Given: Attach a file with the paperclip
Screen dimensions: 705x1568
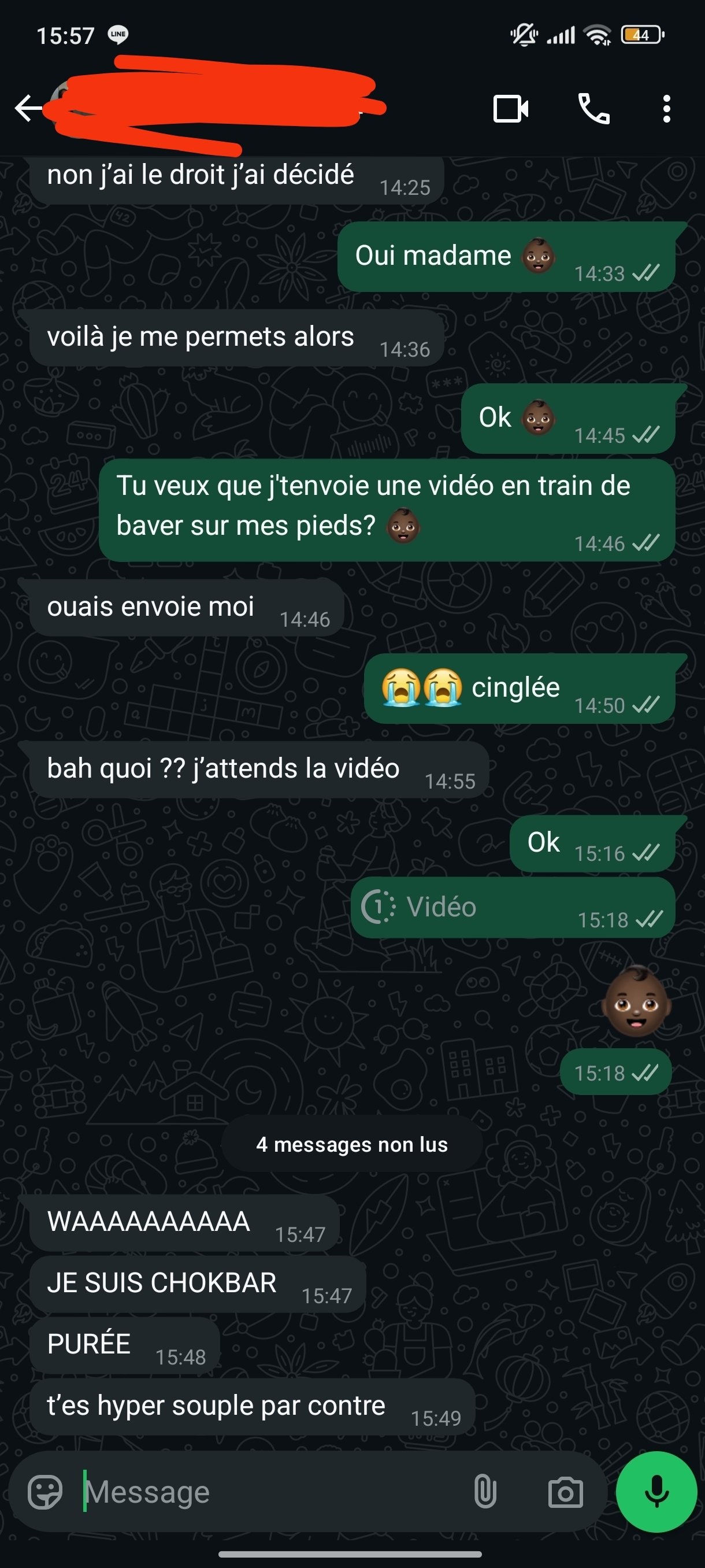Looking at the screenshot, I should click(x=485, y=1492).
